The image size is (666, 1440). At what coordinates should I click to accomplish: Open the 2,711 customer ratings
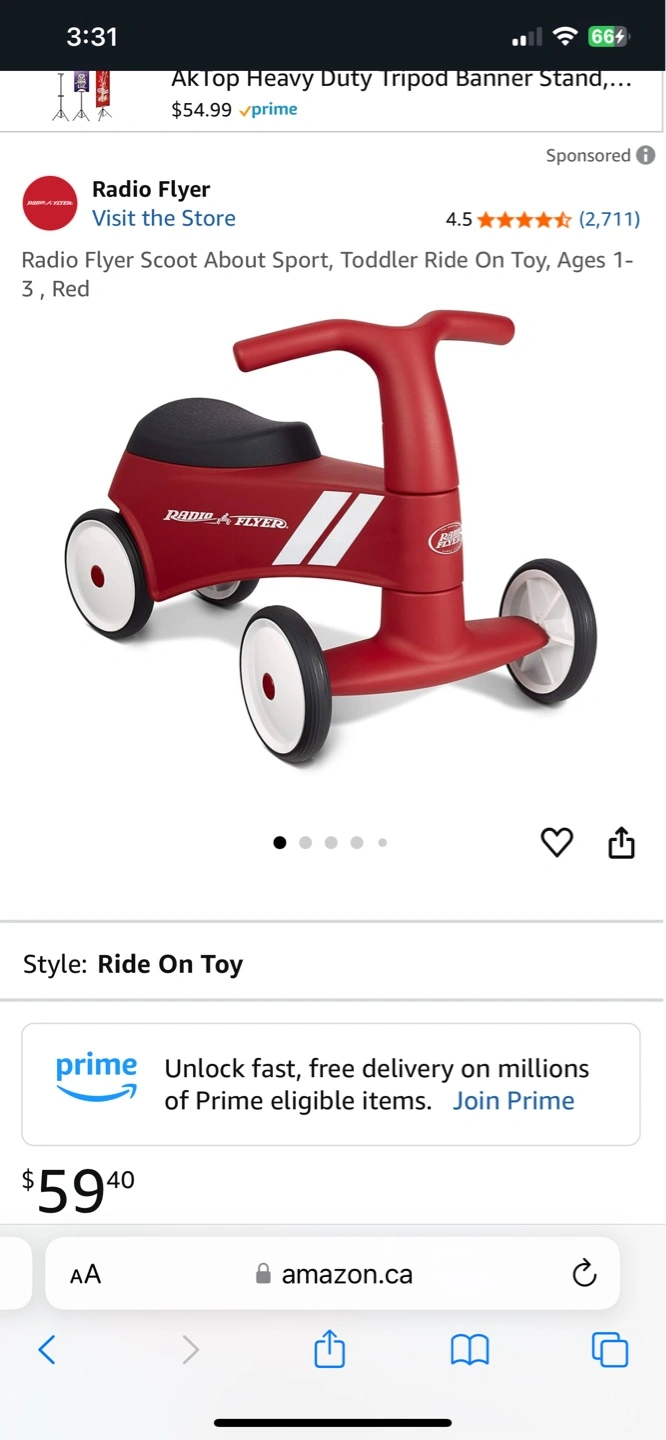coord(609,219)
